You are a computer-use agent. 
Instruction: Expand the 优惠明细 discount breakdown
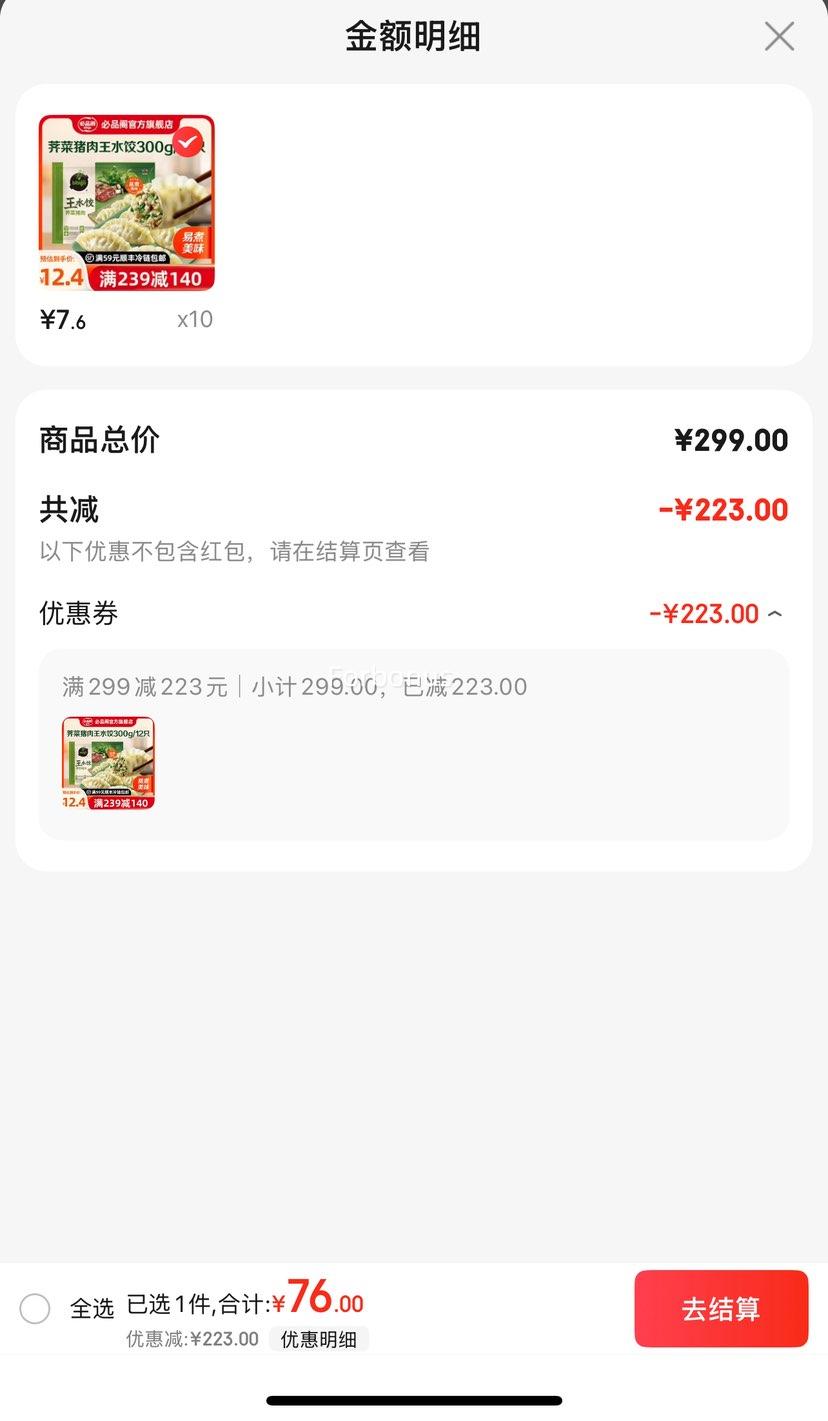(x=319, y=1339)
